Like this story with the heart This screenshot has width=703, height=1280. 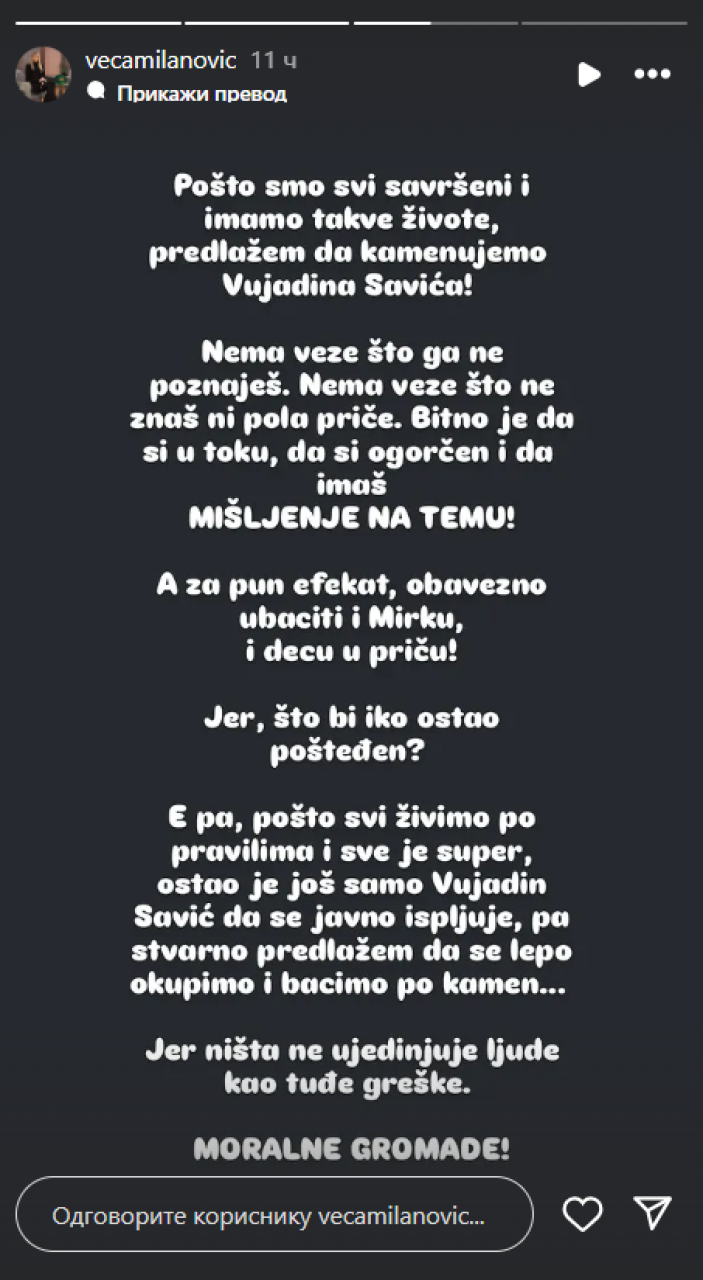(x=582, y=1215)
